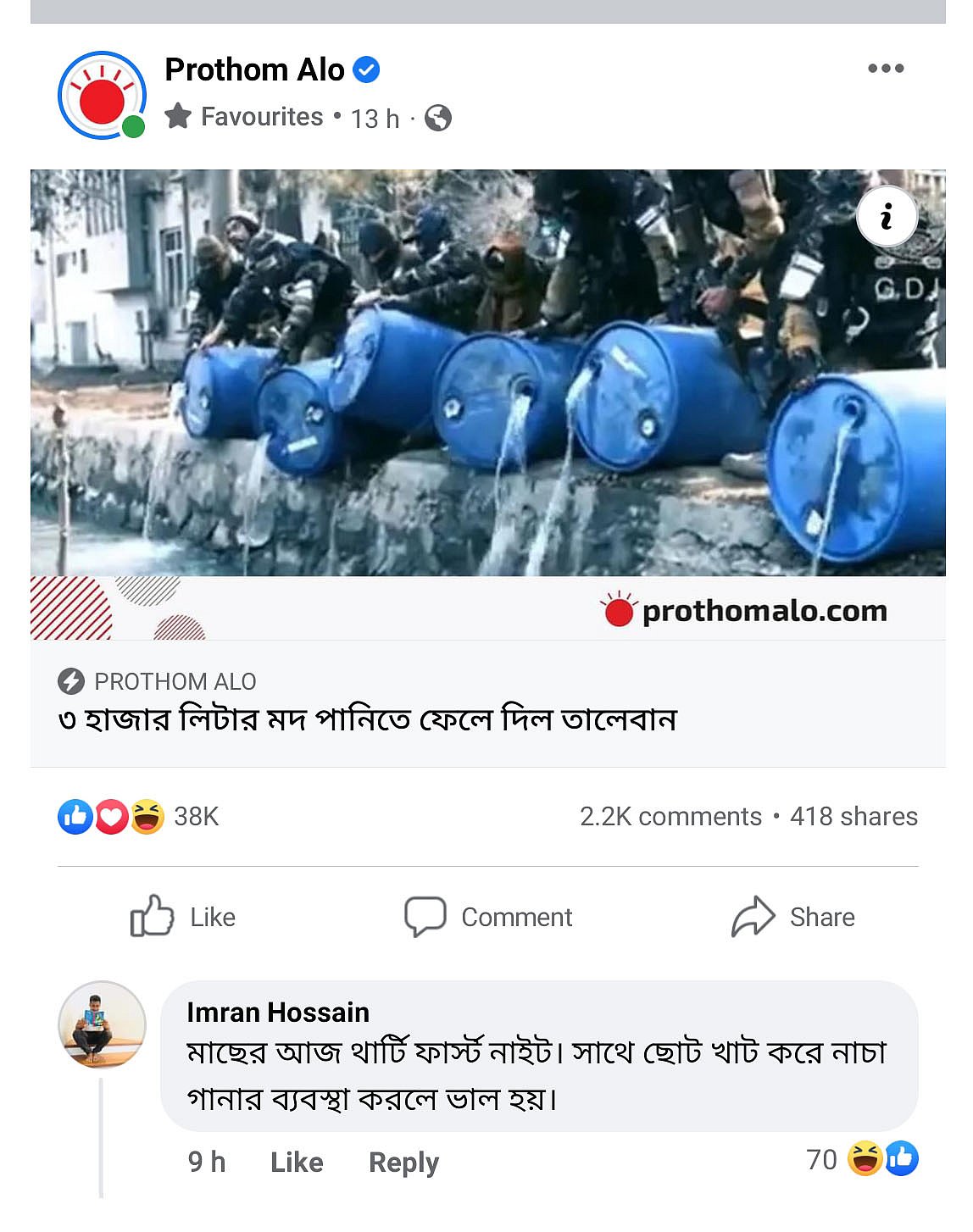The height and width of the screenshot is (1232, 973).
Task: Open Imran Hossain's profile name
Action: pyautogui.click(x=278, y=1012)
